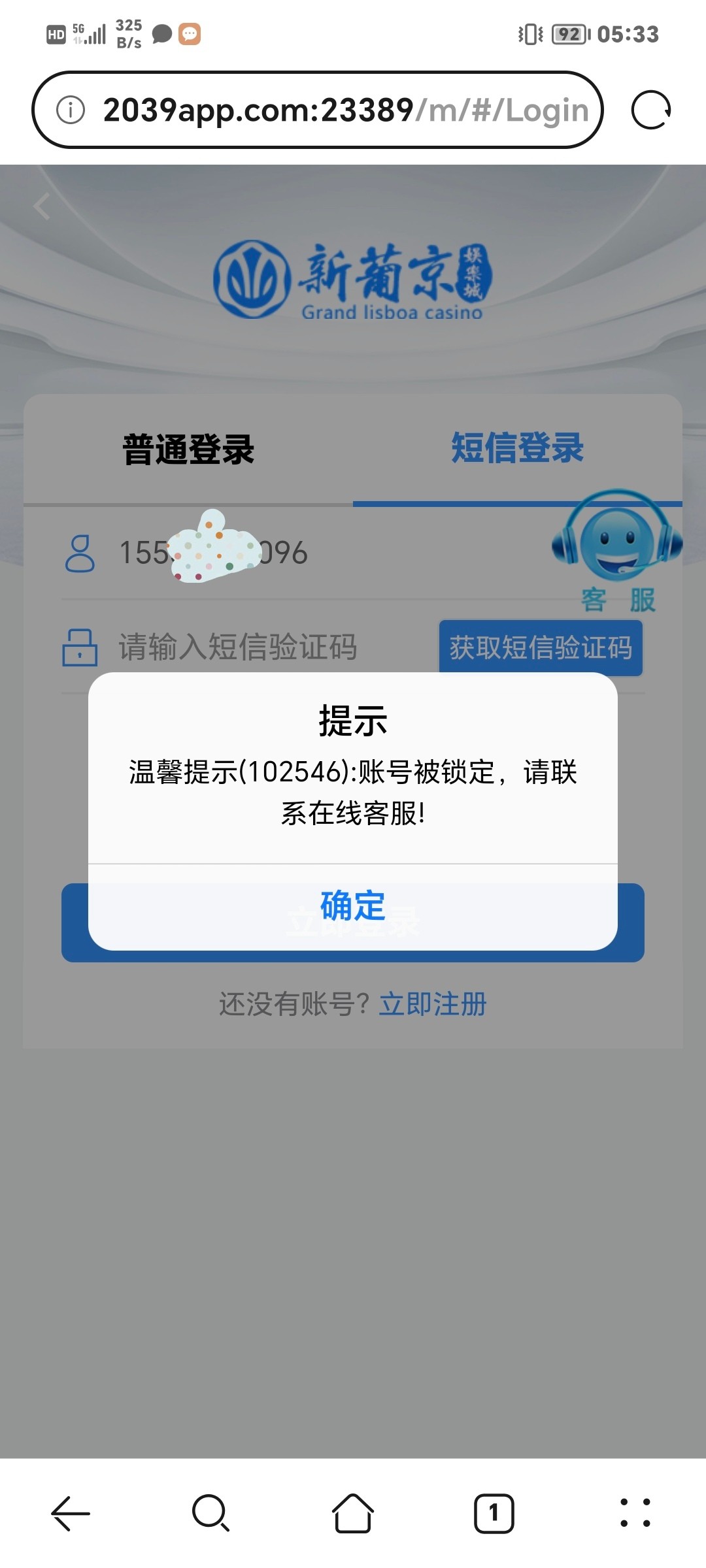Image resolution: width=706 pixels, height=1568 pixels.
Task: Tap the home icon in bottom navigation bar
Action: pyautogui.click(x=353, y=1514)
